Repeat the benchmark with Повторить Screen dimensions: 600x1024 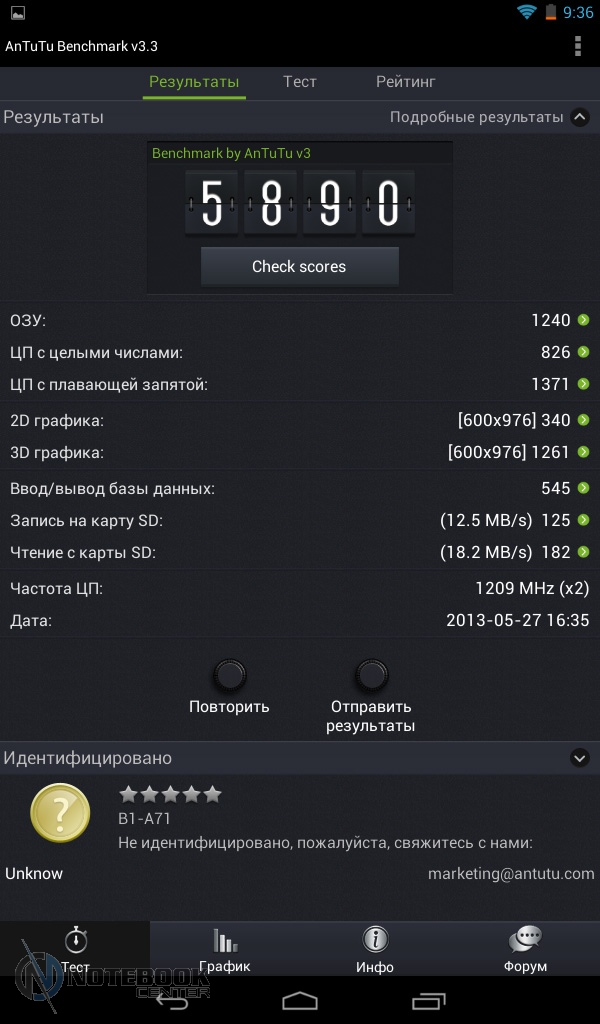(x=230, y=676)
